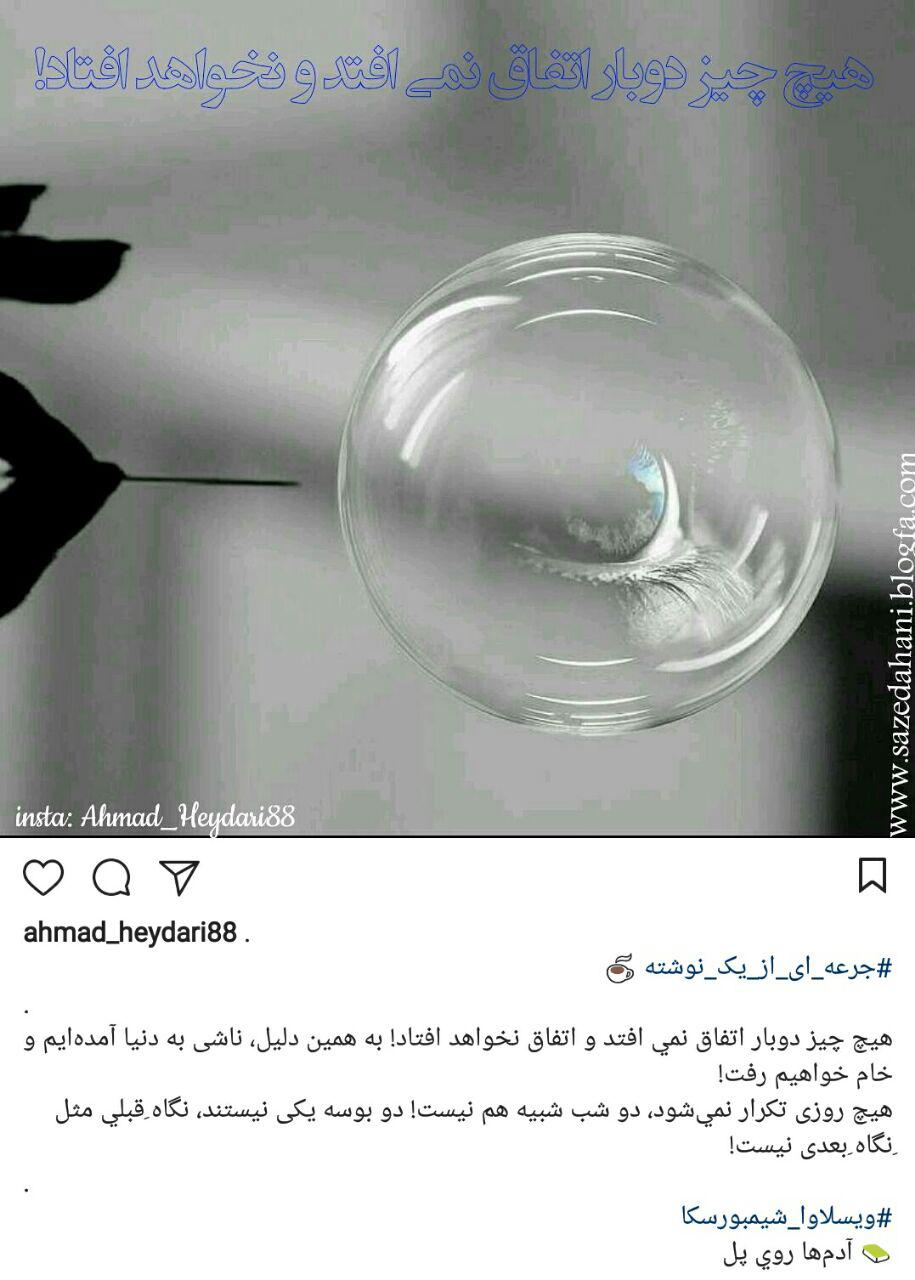Open ahmad_heydari88 profile from caption
The height and width of the screenshot is (1280, 915).
(130, 933)
